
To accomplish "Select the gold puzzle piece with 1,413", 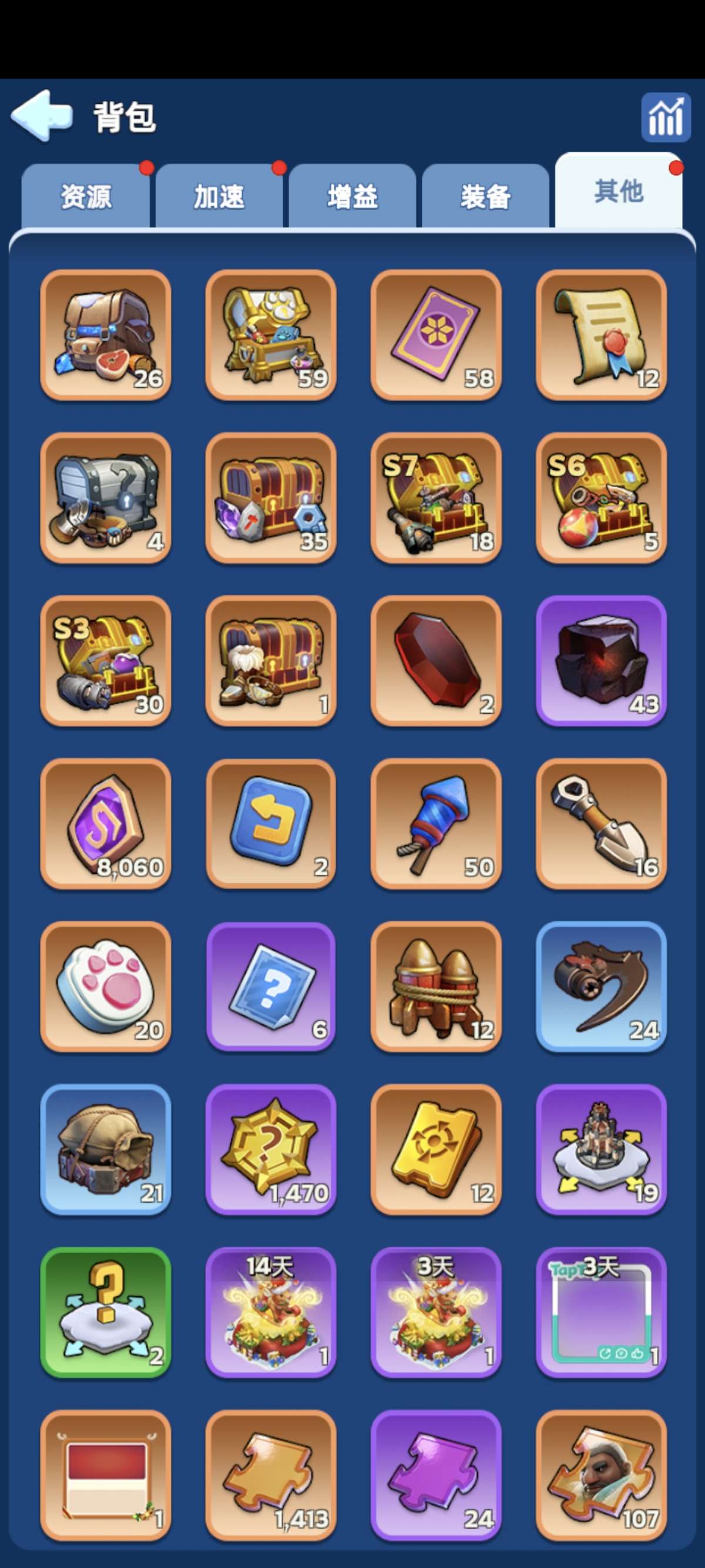I will click(x=271, y=1475).
